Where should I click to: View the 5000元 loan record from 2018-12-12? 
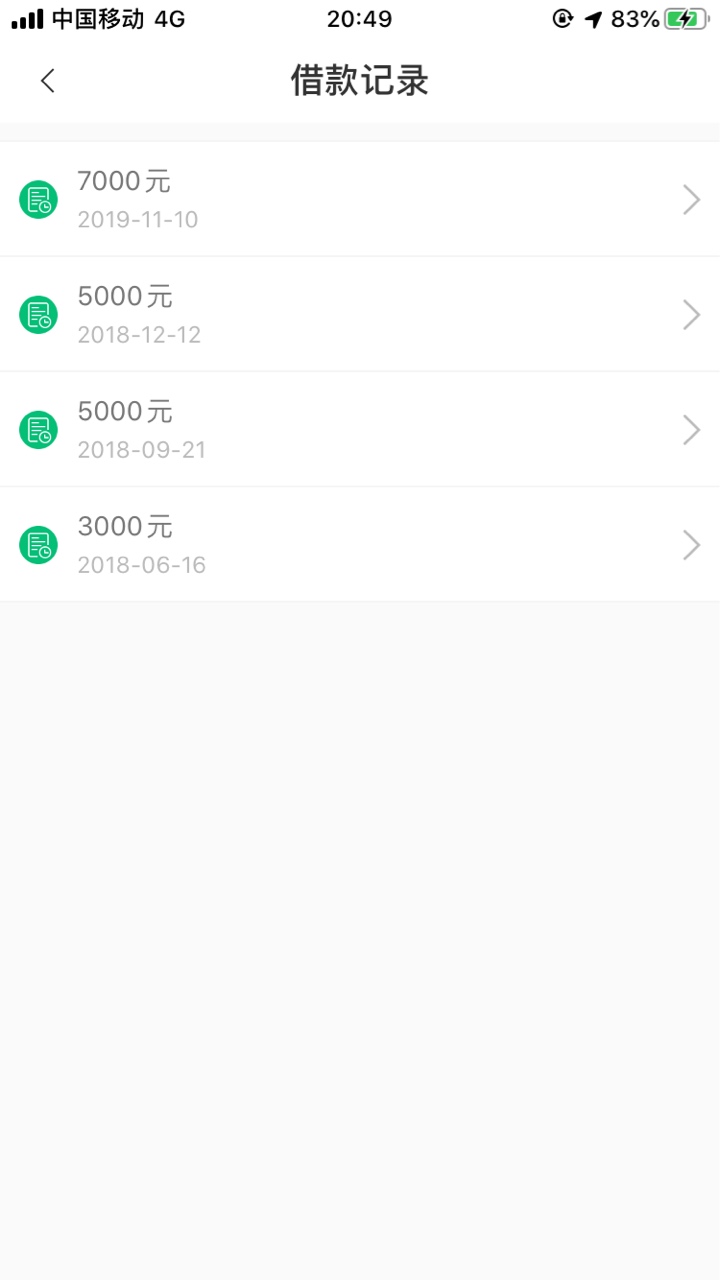tap(360, 314)
